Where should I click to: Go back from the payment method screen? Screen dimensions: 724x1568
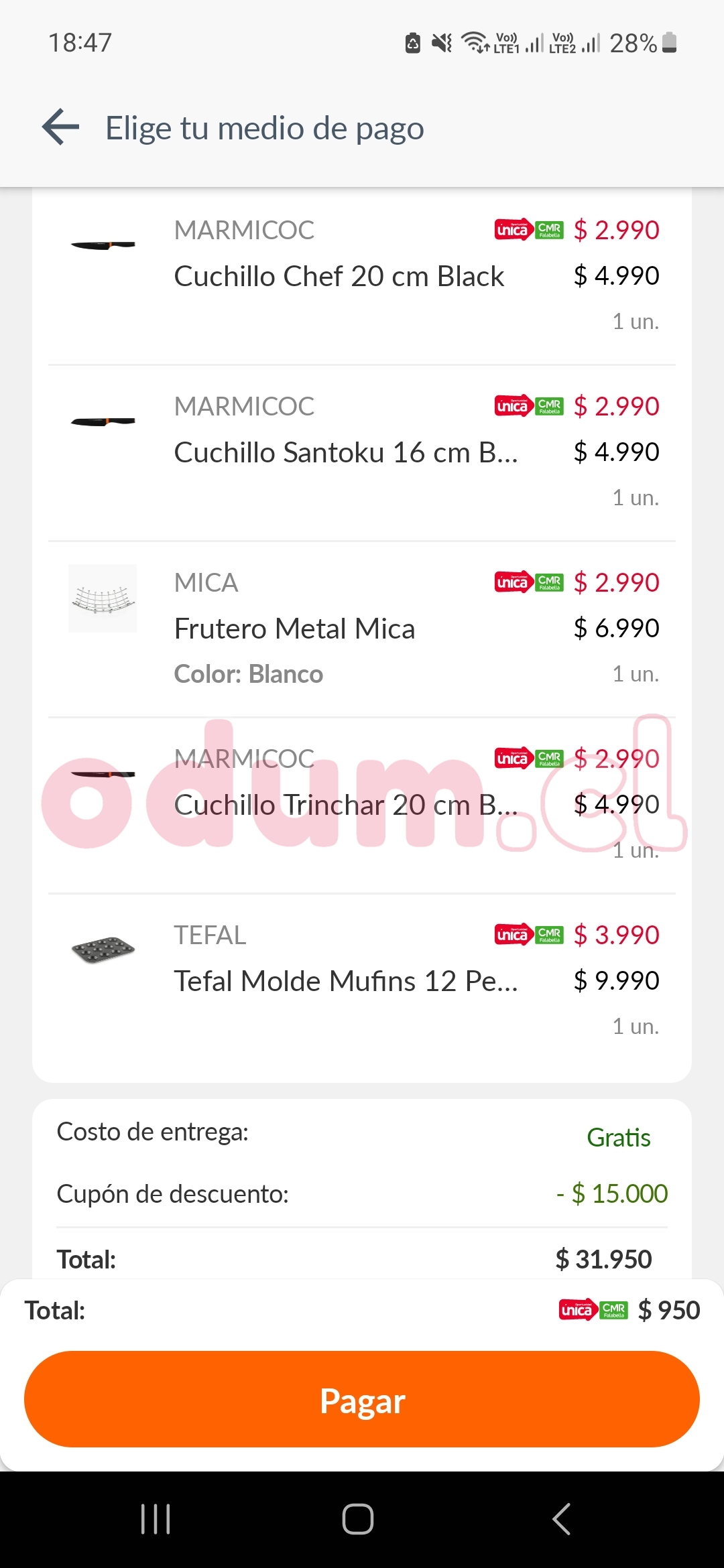click(61, 127)
